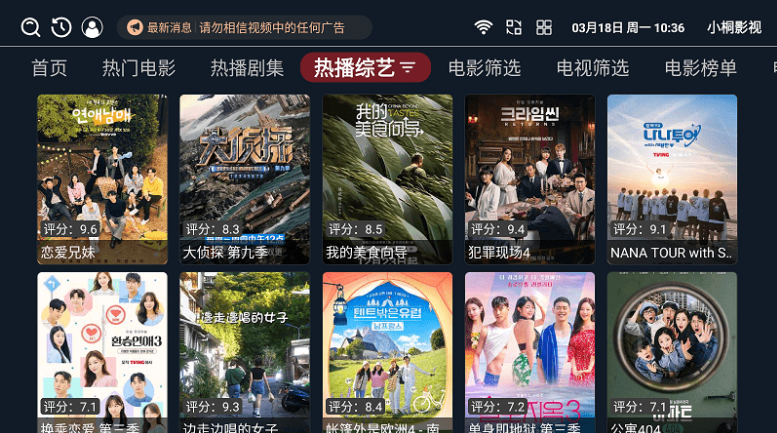Open the 热播综艺 filter tab
777x433 pixels.
tap(365, 68)
